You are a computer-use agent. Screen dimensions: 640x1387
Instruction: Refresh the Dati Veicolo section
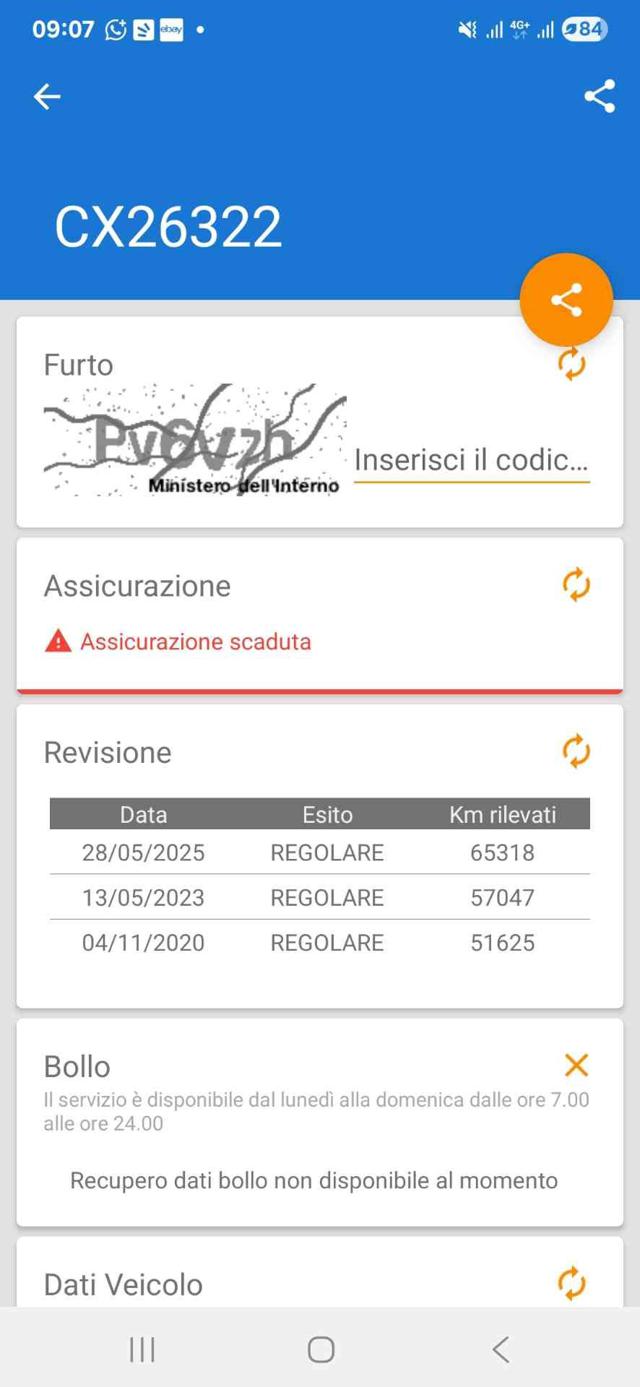pos(572,1283)
